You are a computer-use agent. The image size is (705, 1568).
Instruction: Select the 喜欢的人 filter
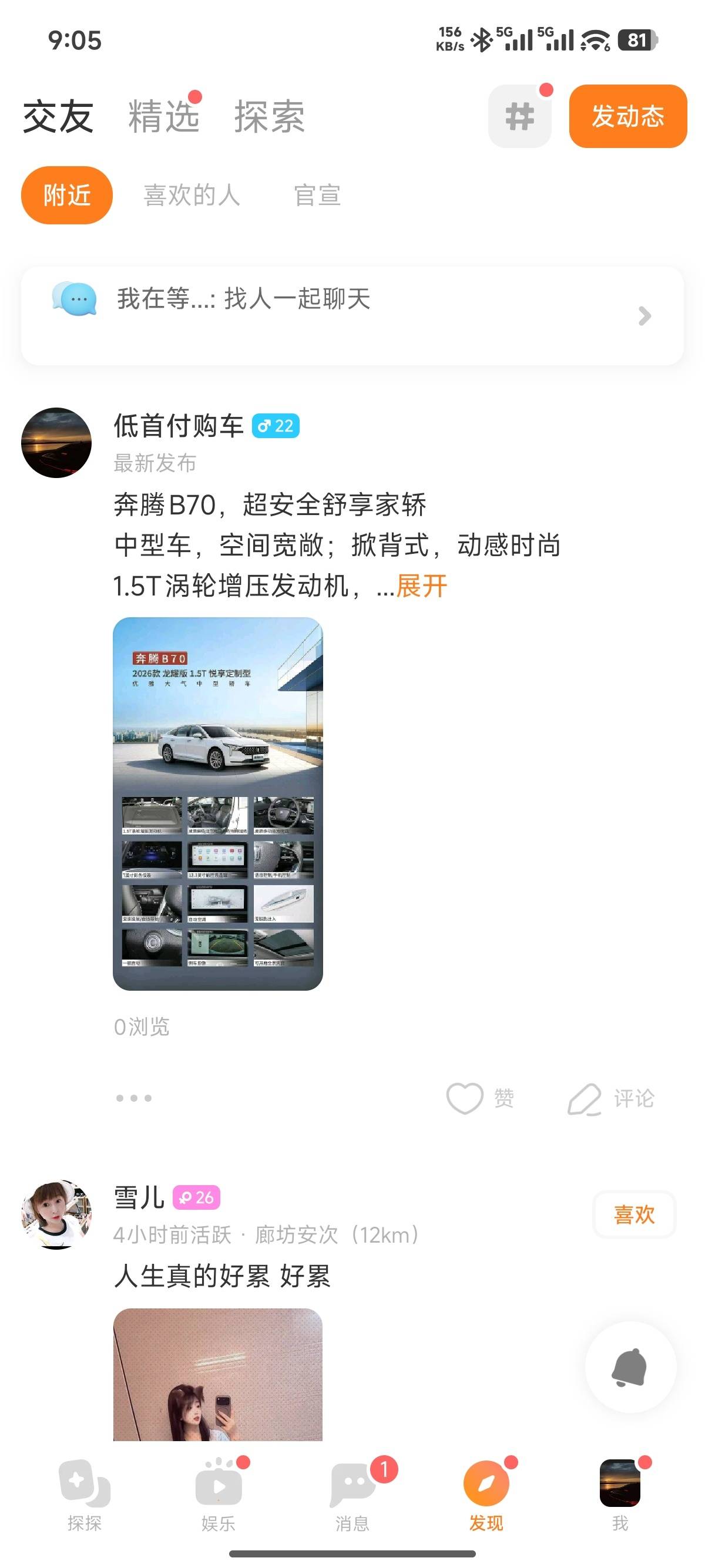tap(192, 196)
